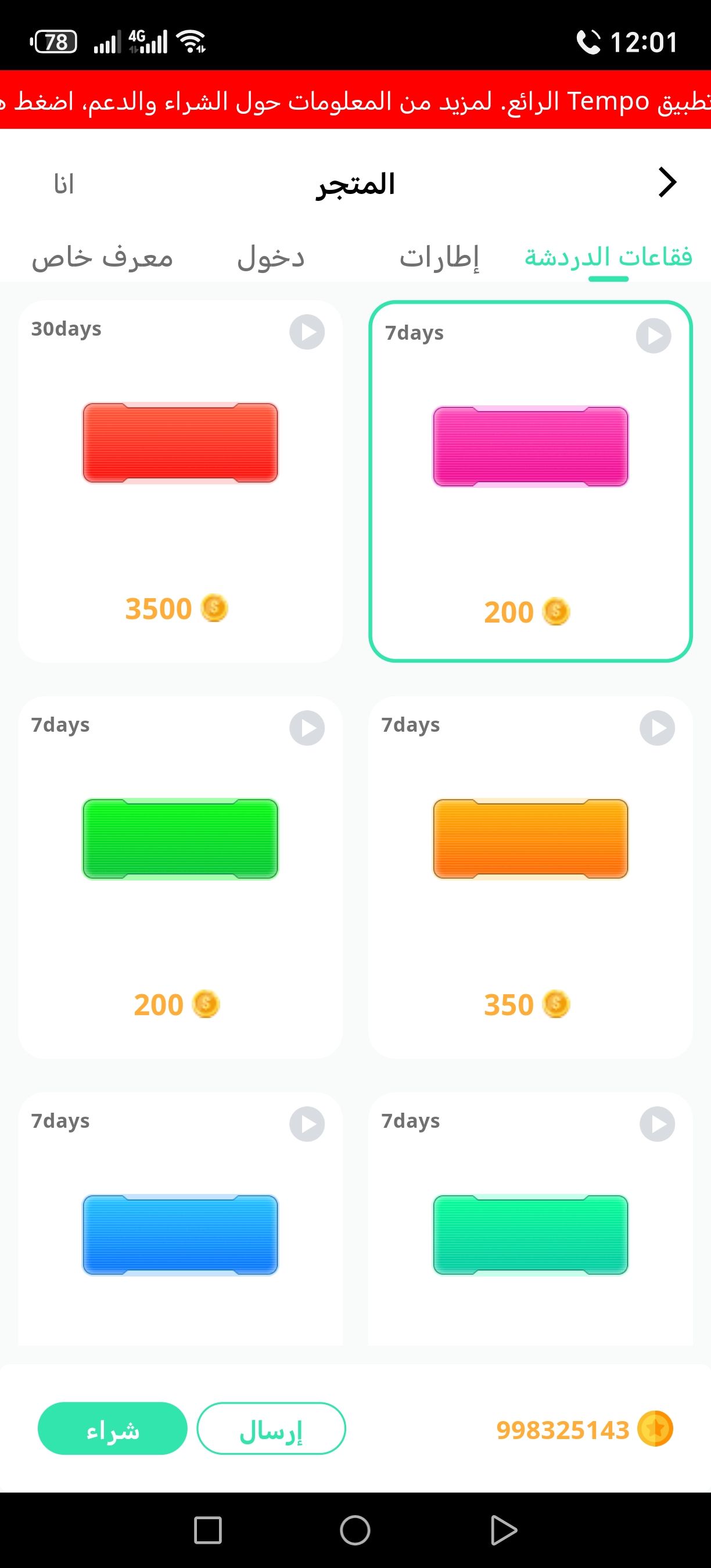Viewport: 711px width, 1568px height.
Task: Choose the green 7days bubble for 200
Action: point(180,876)
